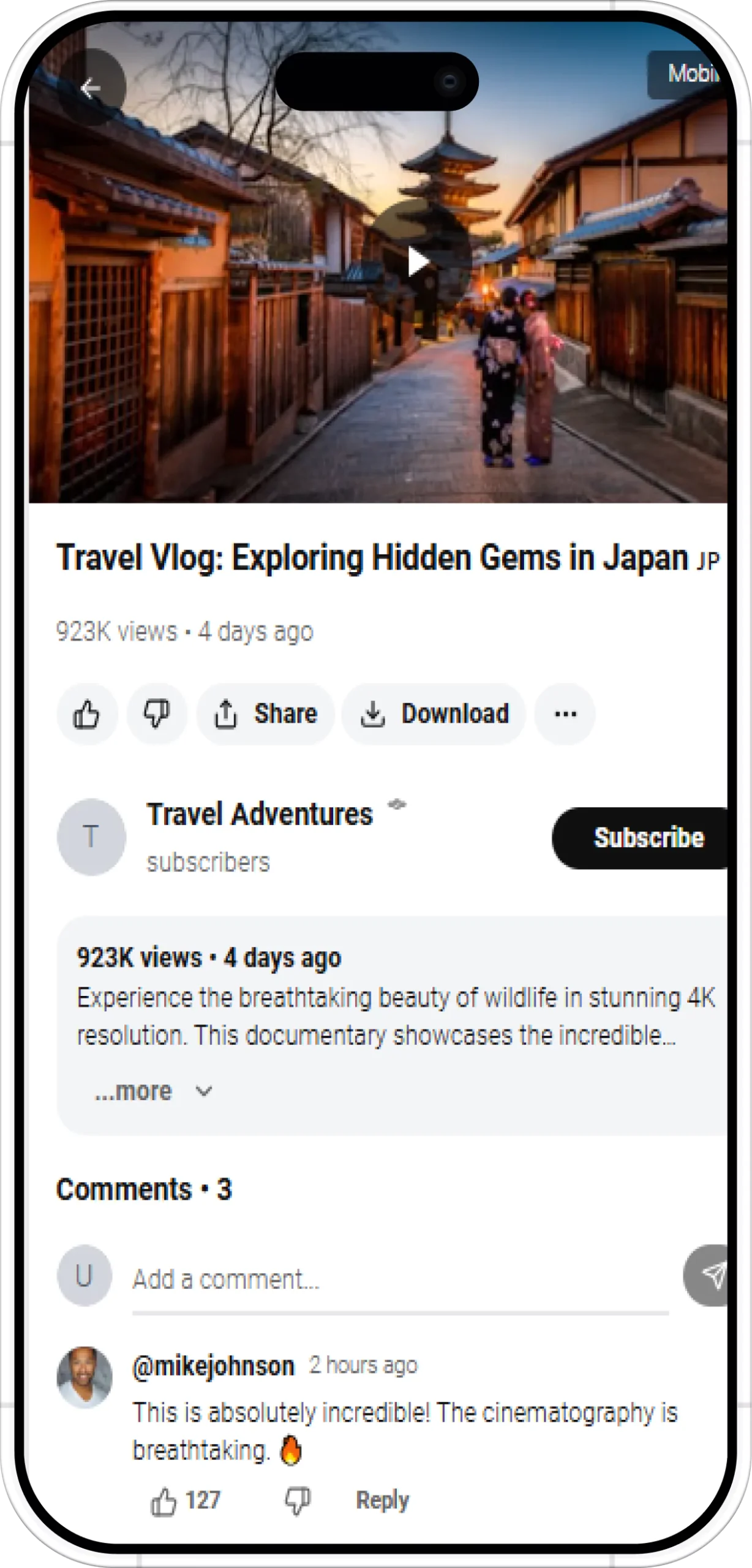Open the three-dot more options
Image resolution: width=752 pixels, height=1568 pixels.
tap(565, 714)
